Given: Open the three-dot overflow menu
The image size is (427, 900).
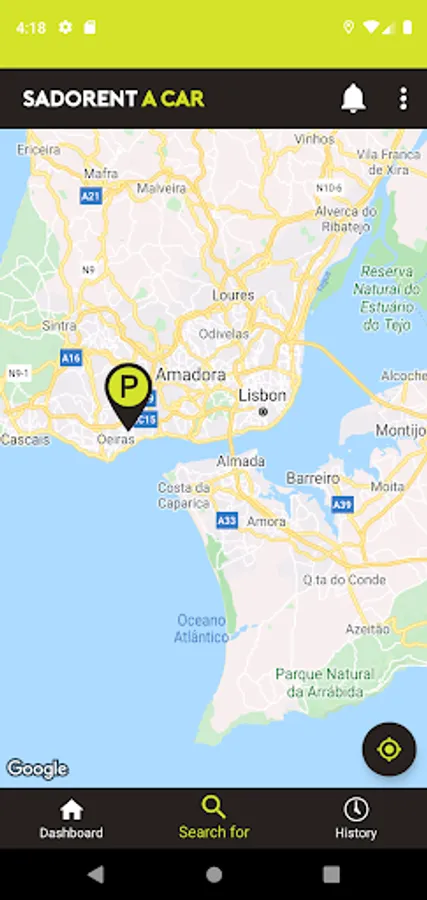Looking at the screenshot, I should click(403, 99).
